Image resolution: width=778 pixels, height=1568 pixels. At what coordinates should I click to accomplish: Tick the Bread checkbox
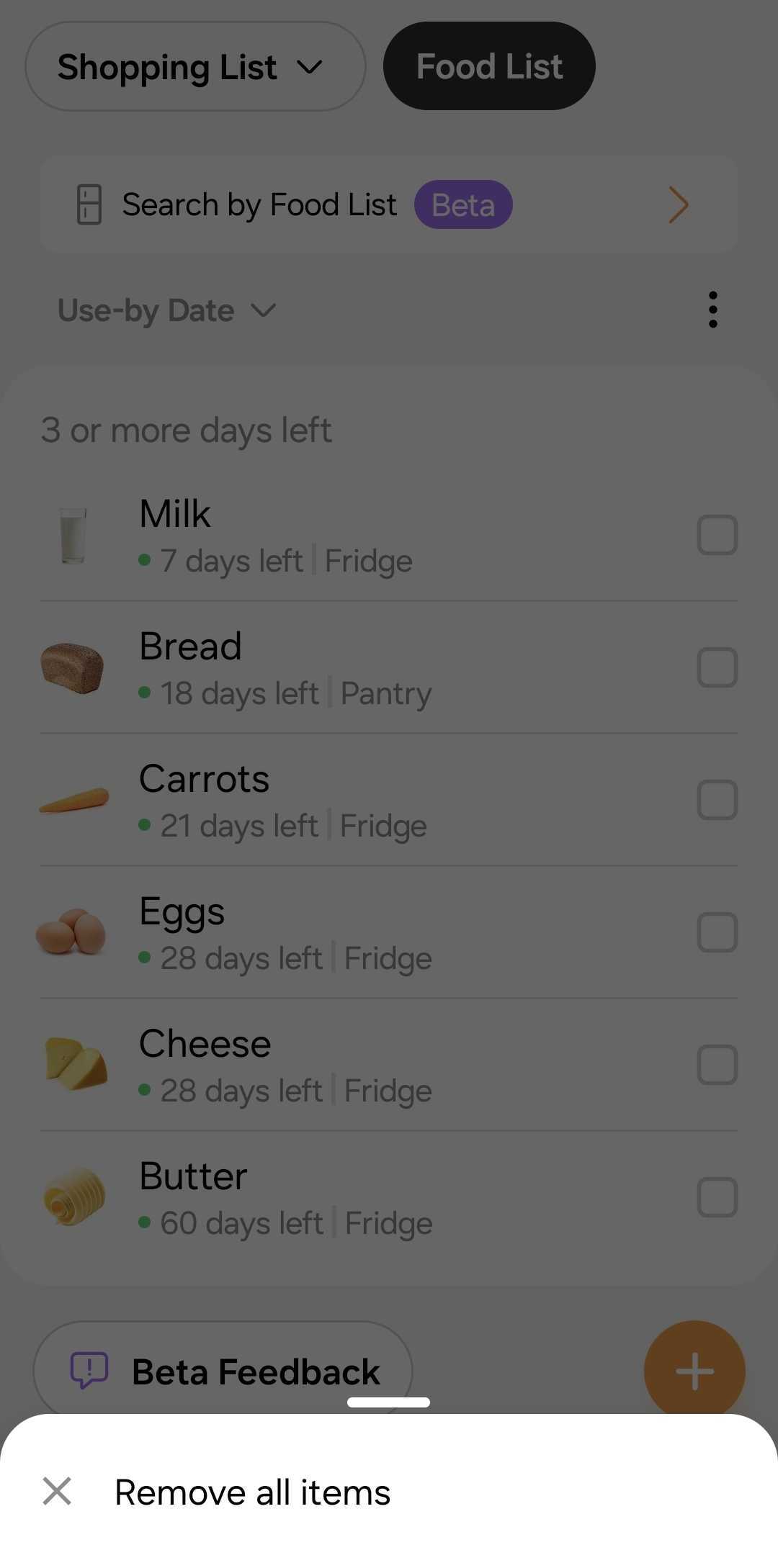coord(717,667)
